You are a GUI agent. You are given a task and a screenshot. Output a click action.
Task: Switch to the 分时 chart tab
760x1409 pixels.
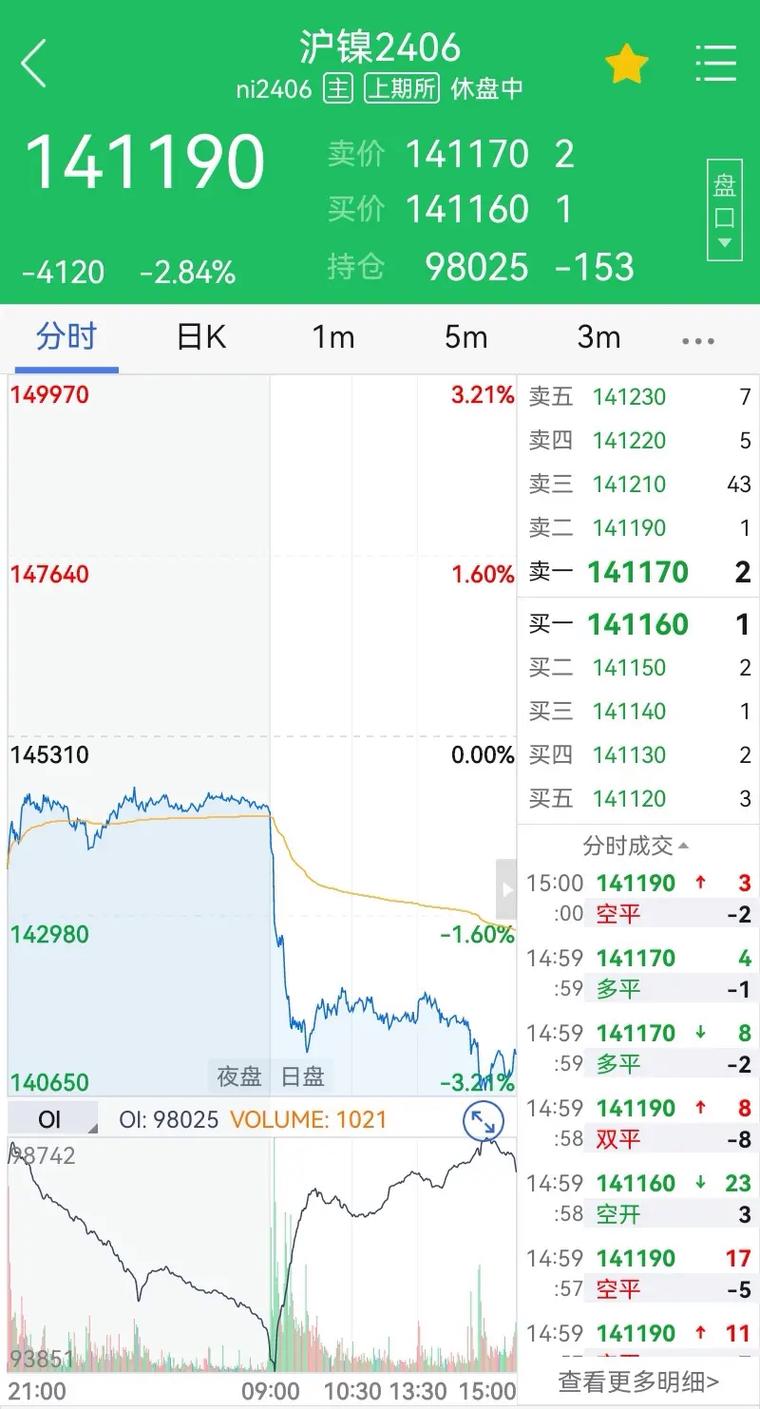[x=66, y=337]
